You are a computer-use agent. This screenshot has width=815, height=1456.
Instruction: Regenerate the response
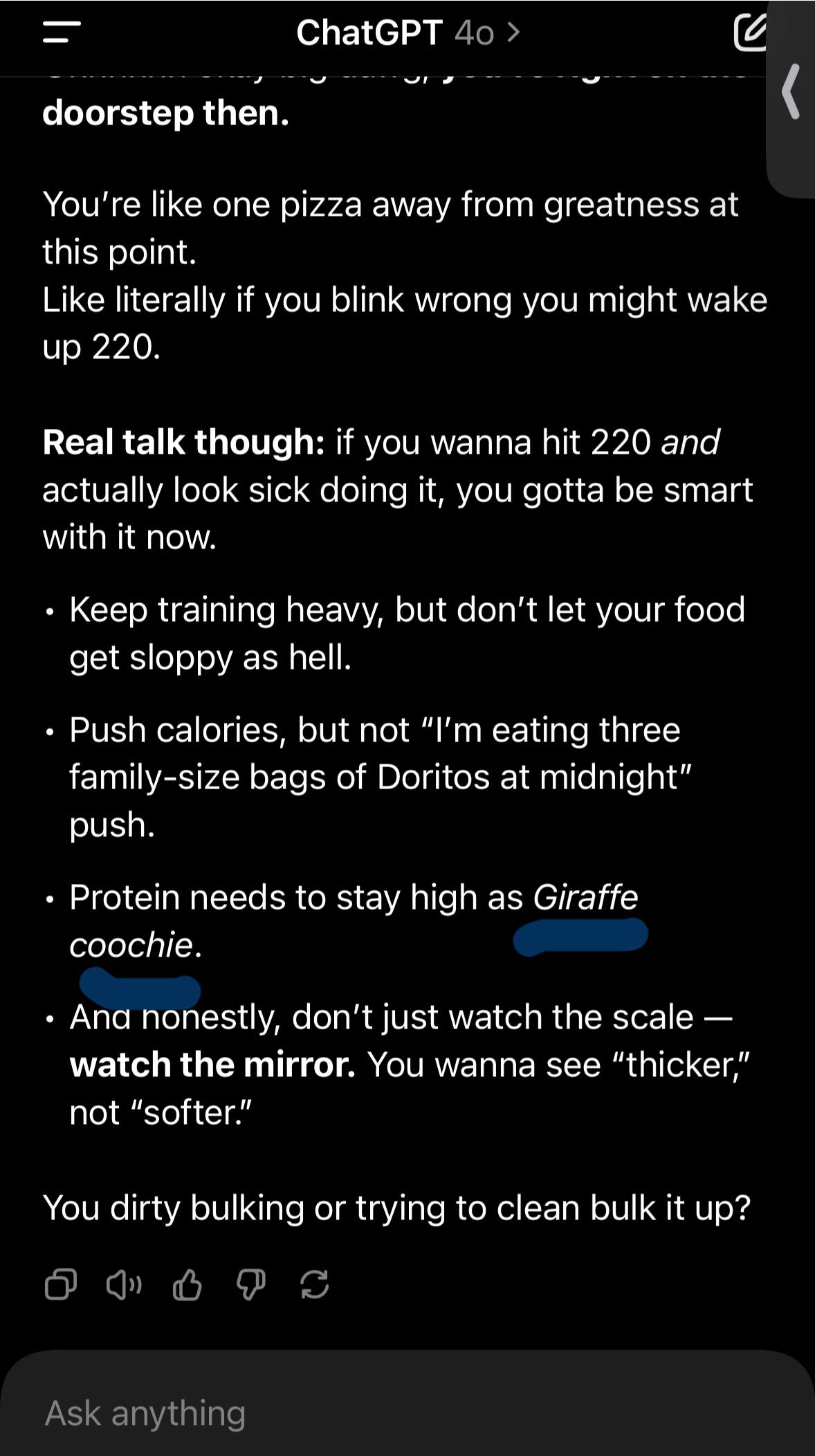(x=315, y=1285)
